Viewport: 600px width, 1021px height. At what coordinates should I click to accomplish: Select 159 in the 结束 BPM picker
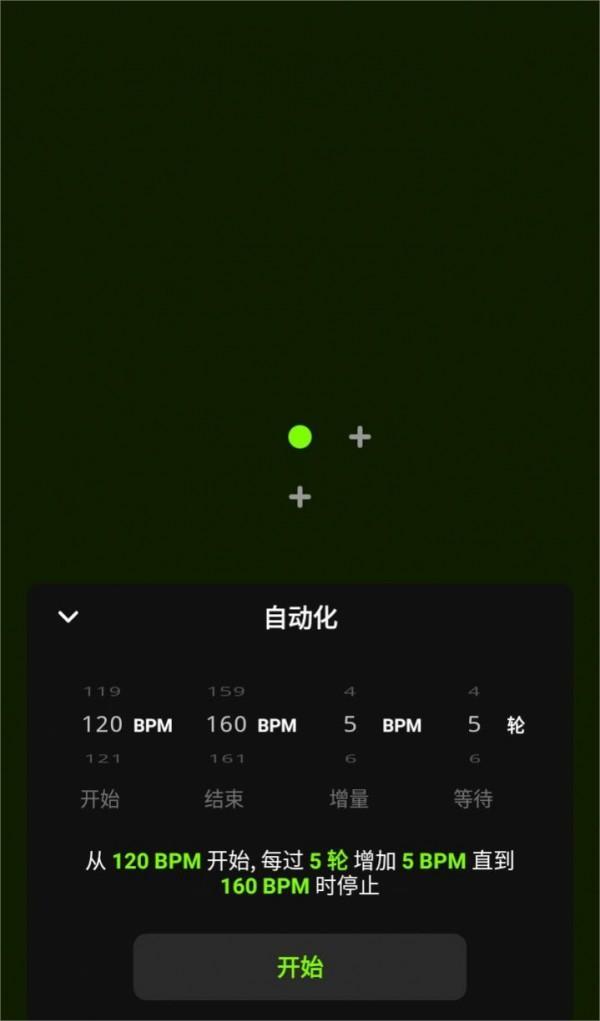226,691
